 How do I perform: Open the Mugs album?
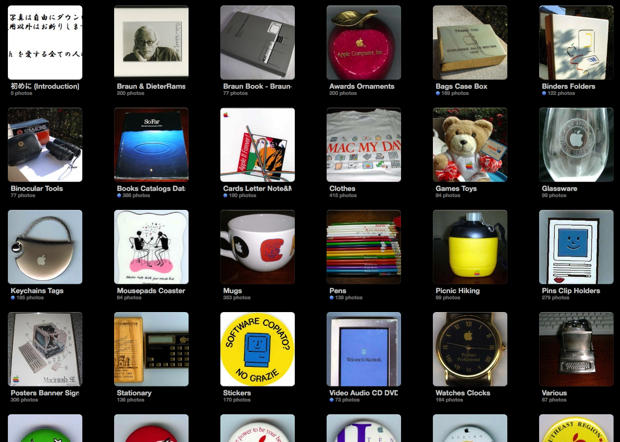[257, 247]
